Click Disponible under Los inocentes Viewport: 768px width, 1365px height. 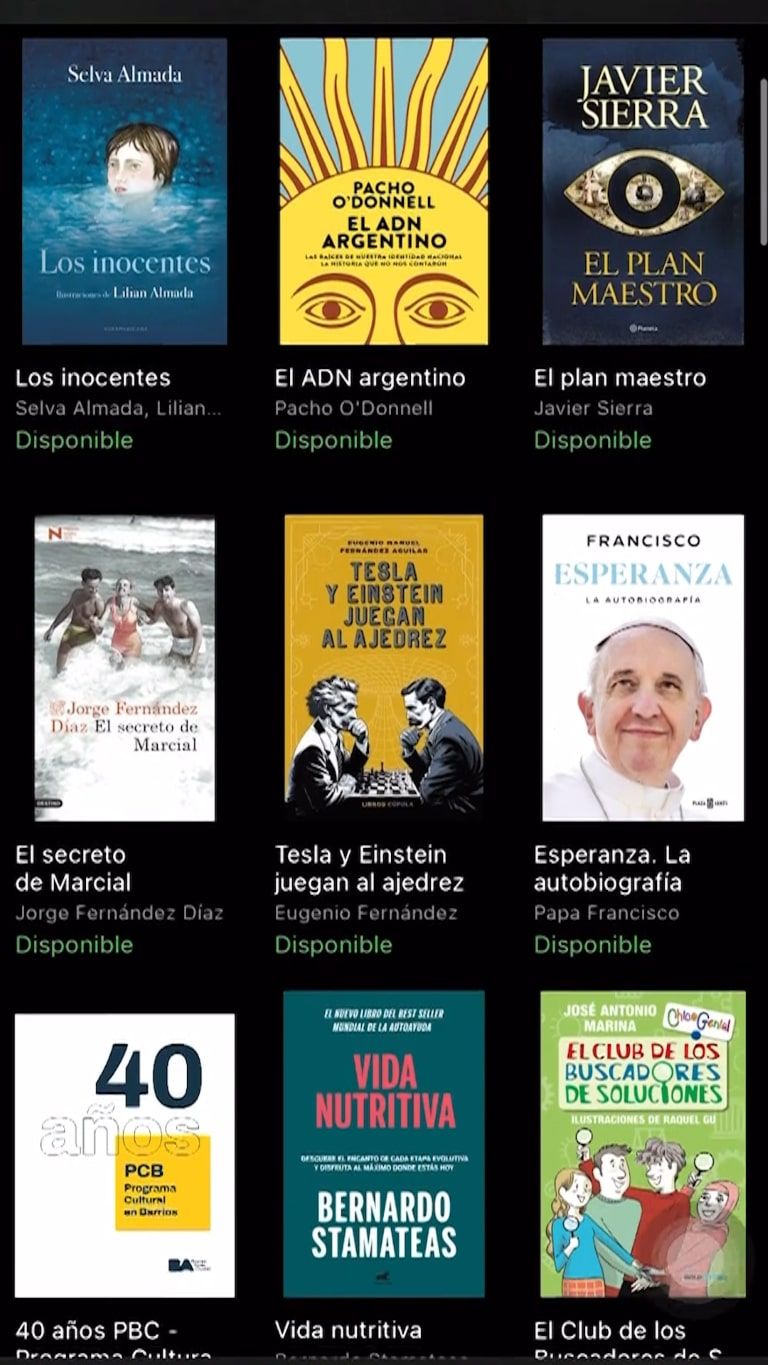pos(74,440)
